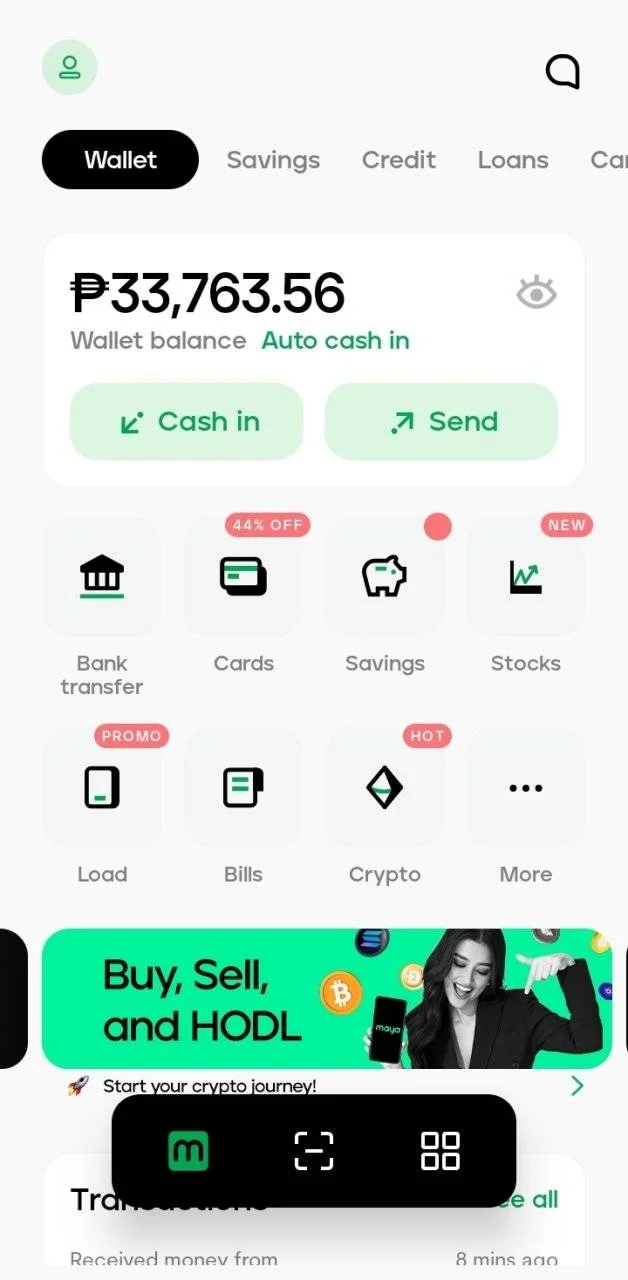This screenshot has width=628, height=1280.
Task: Tap the Send button
Action: (441, 421)
